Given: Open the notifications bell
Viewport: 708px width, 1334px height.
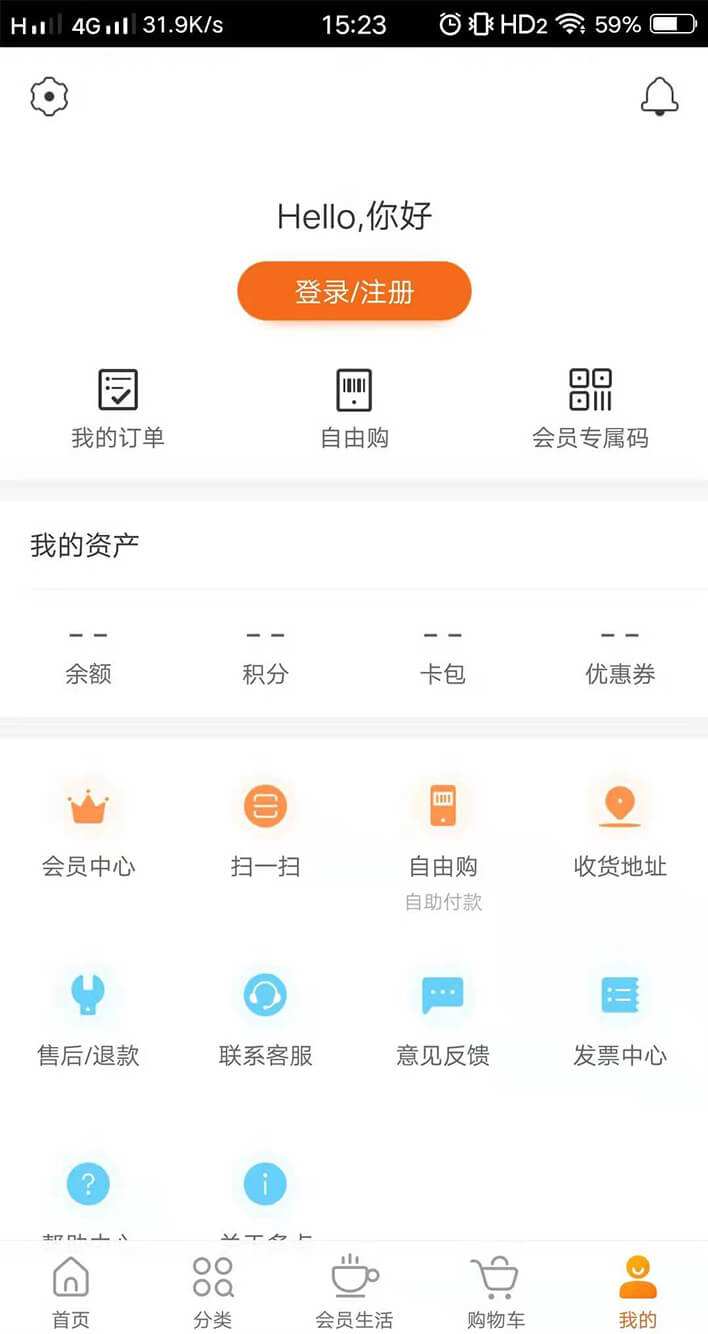Looking at the screenshot, I should point(659,97).
